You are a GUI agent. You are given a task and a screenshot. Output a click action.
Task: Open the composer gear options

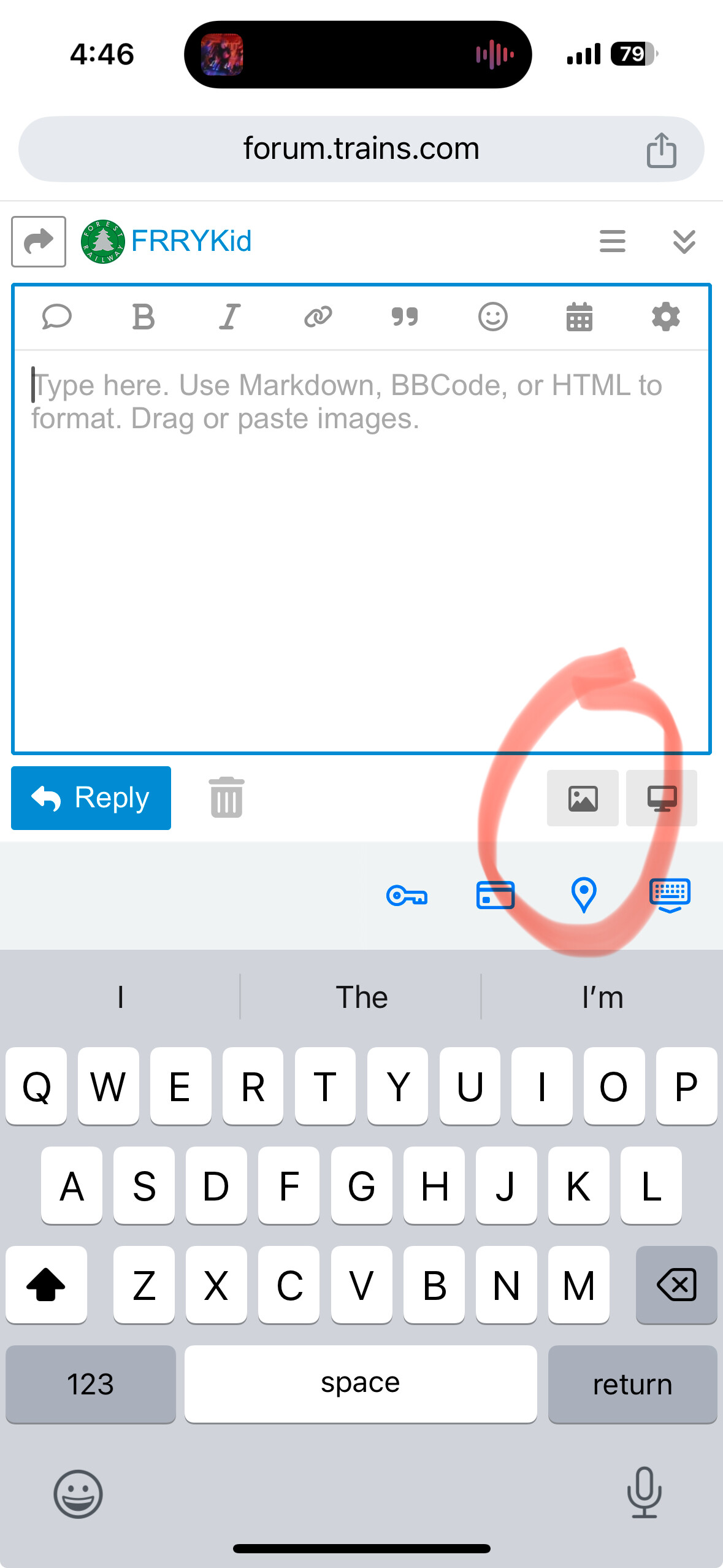(x=665, y=317)
